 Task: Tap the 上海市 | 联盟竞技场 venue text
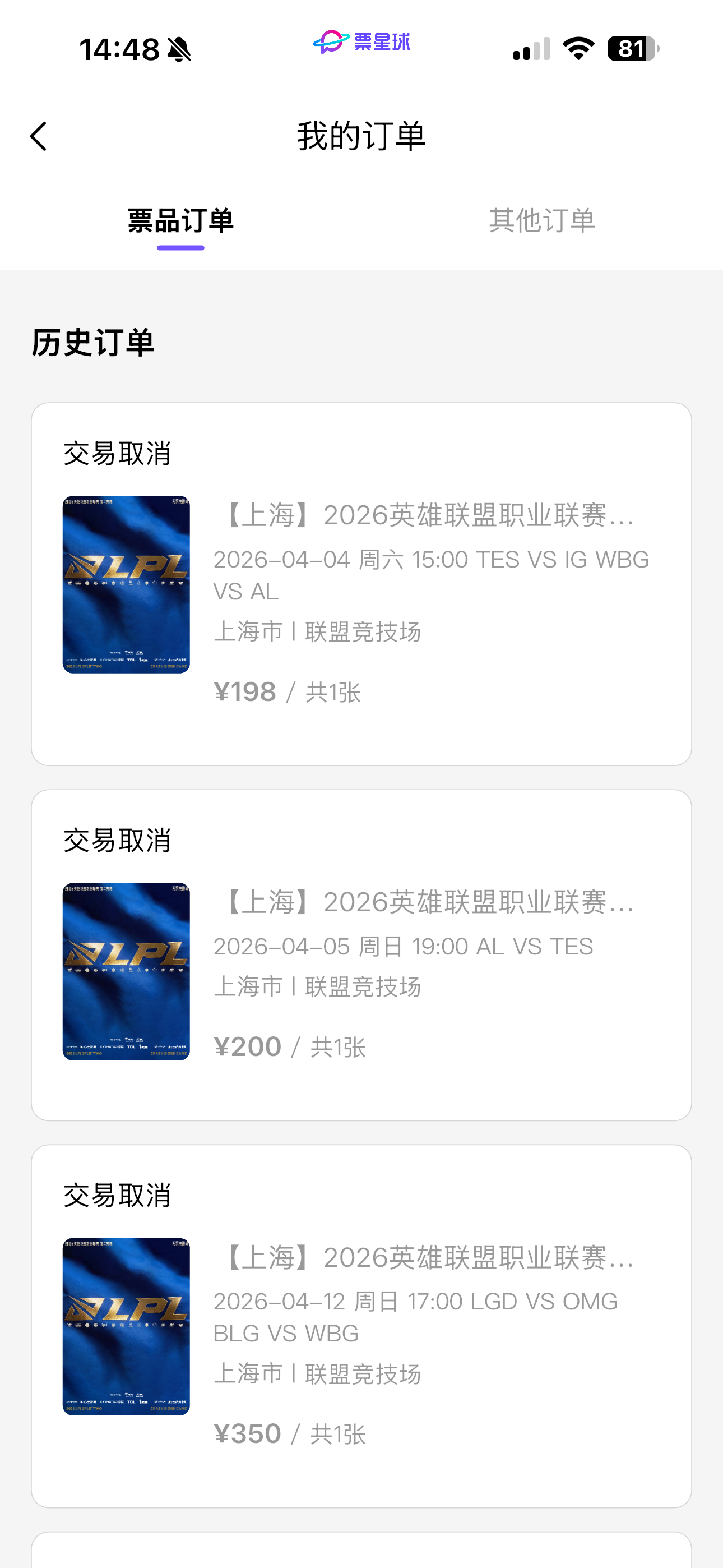(x=319, y=632)
